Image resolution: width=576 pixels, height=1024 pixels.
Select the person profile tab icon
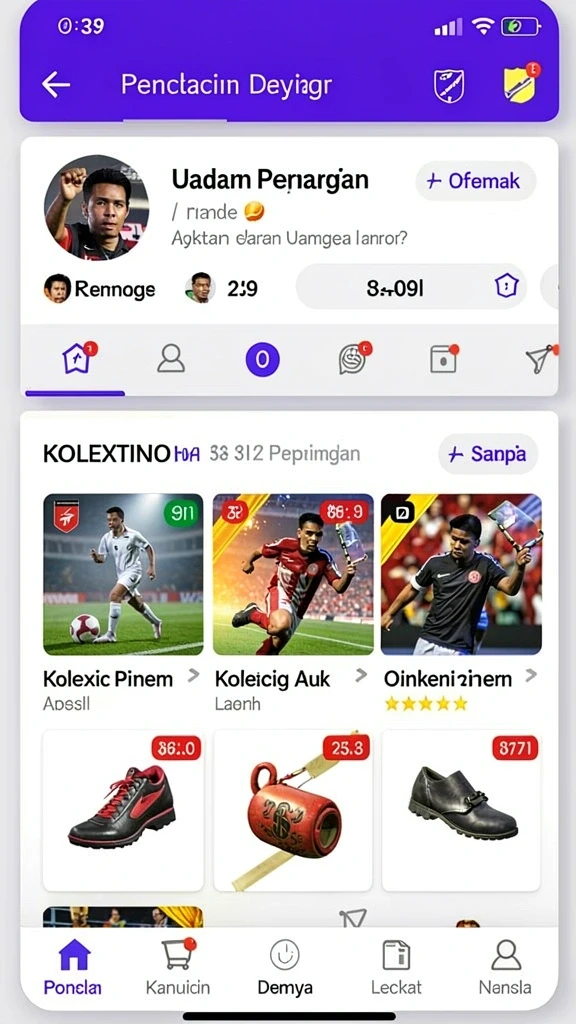[x=171, y=359]
